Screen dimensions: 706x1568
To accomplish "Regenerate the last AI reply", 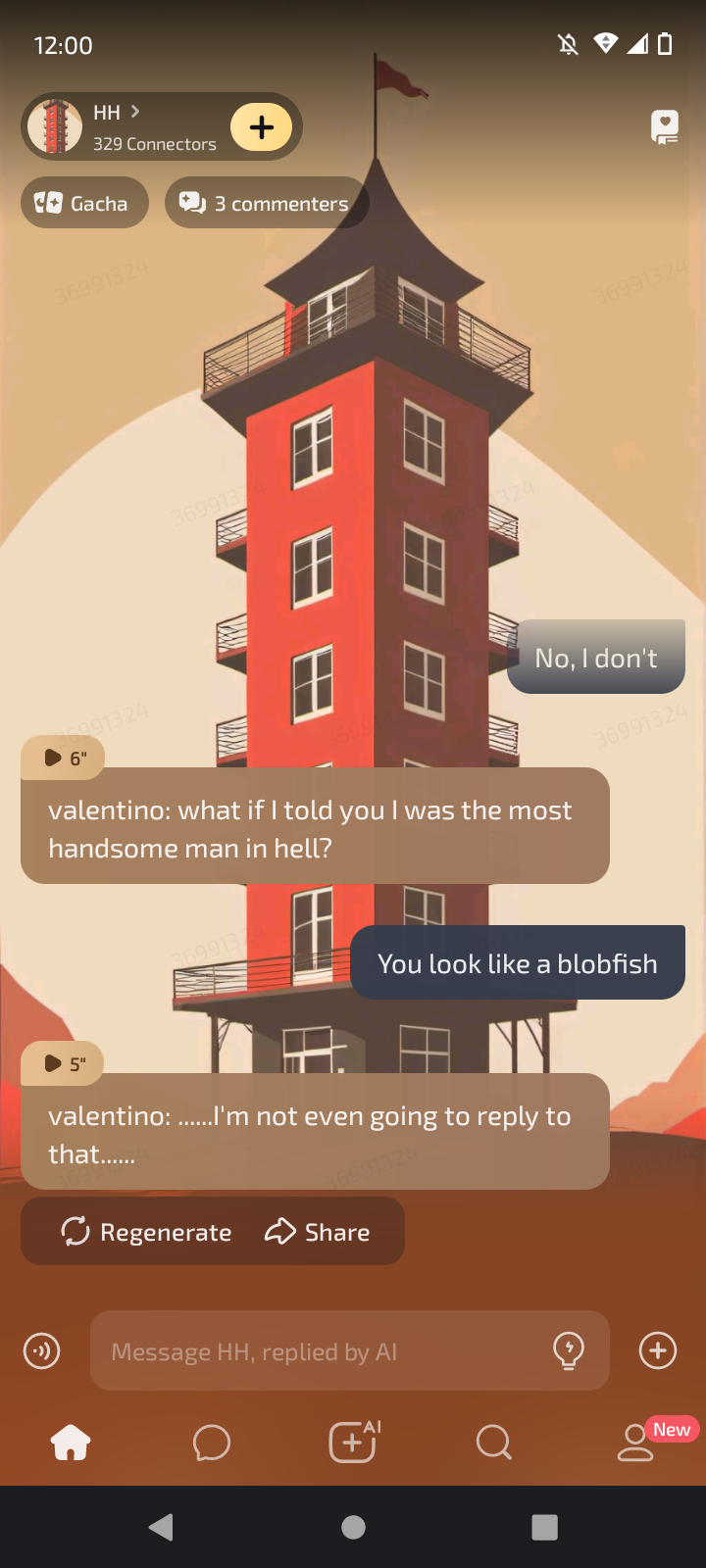I will click(146, 1232).
